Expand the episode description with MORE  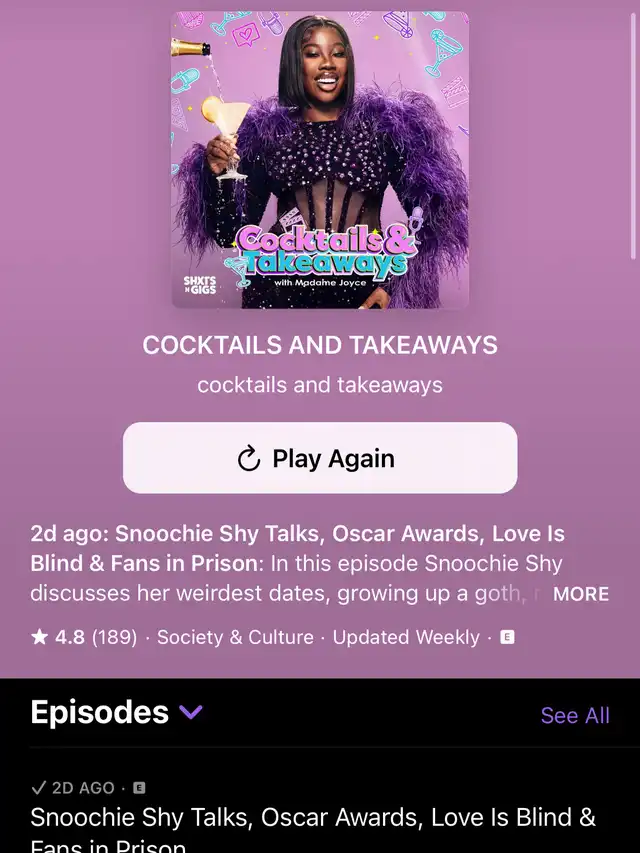(x=580, y=593)
